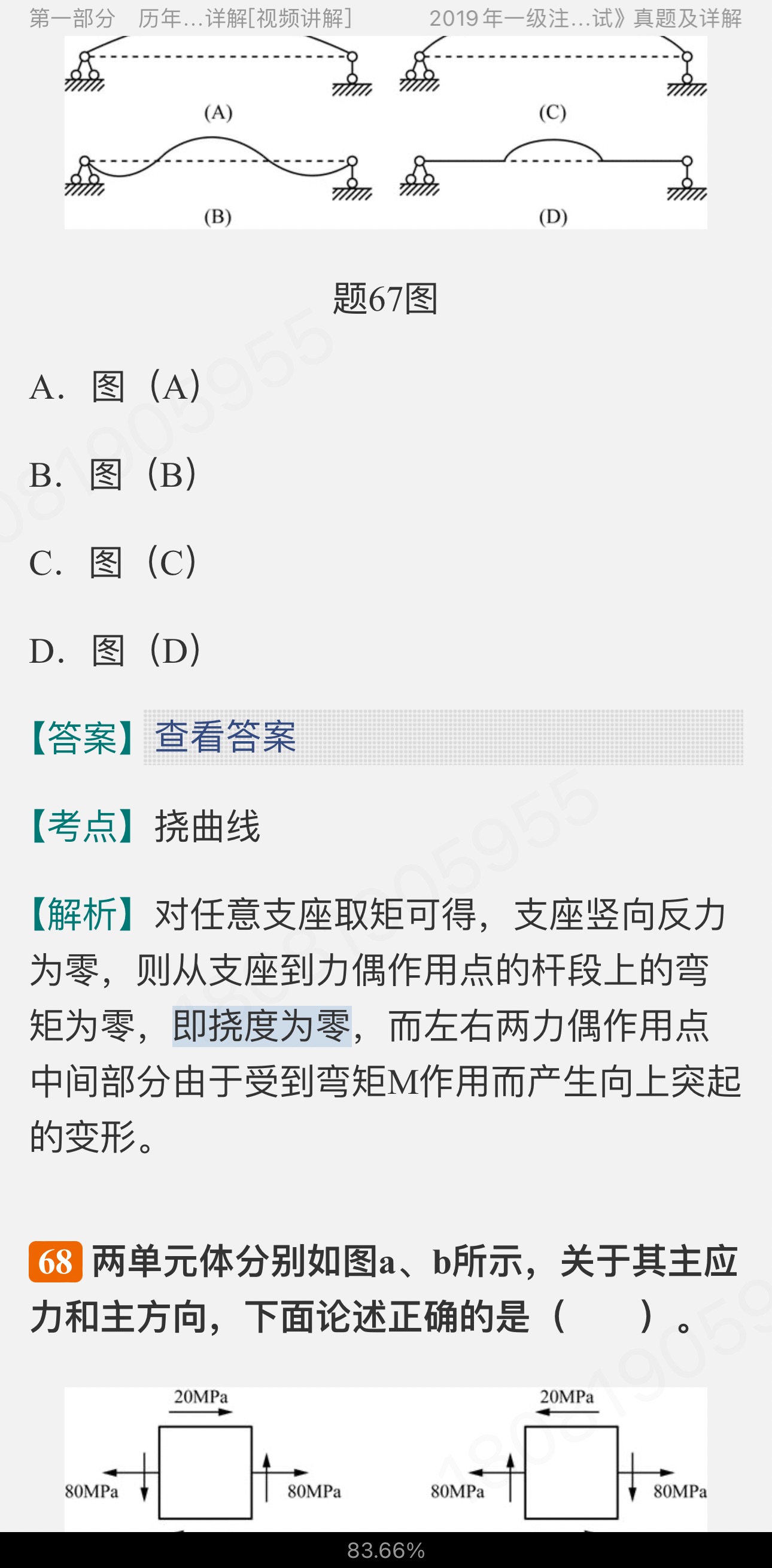Open the question 68 stress element figure
The height and width of the screenshot is (1568, 772).
pyautogui.click(x=385, y=1459)
